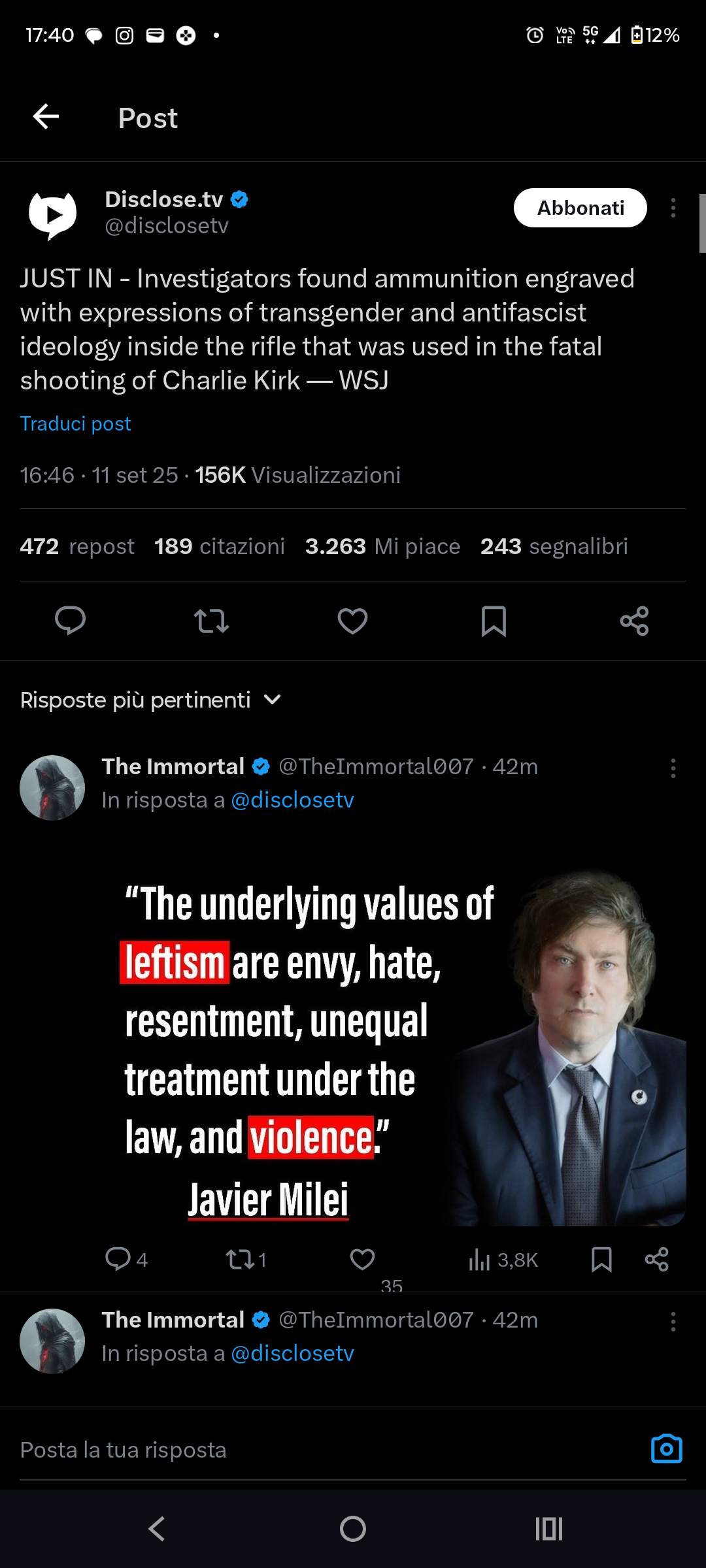The width and height of the screenshot is (706, 1568).
Task: Go back using the top arrow
Action: coord(46,117)
